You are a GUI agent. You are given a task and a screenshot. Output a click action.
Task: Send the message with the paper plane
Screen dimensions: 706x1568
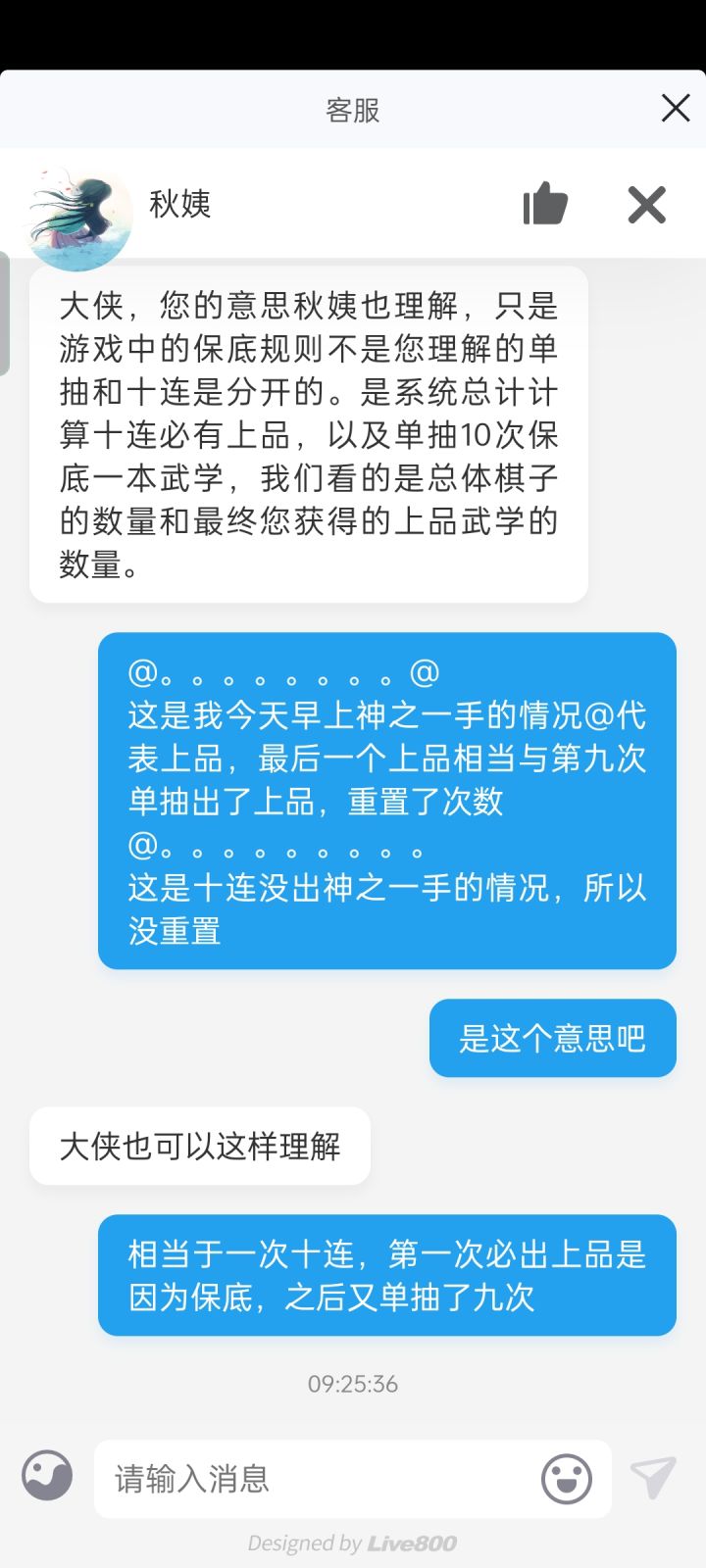point(653,1477)
